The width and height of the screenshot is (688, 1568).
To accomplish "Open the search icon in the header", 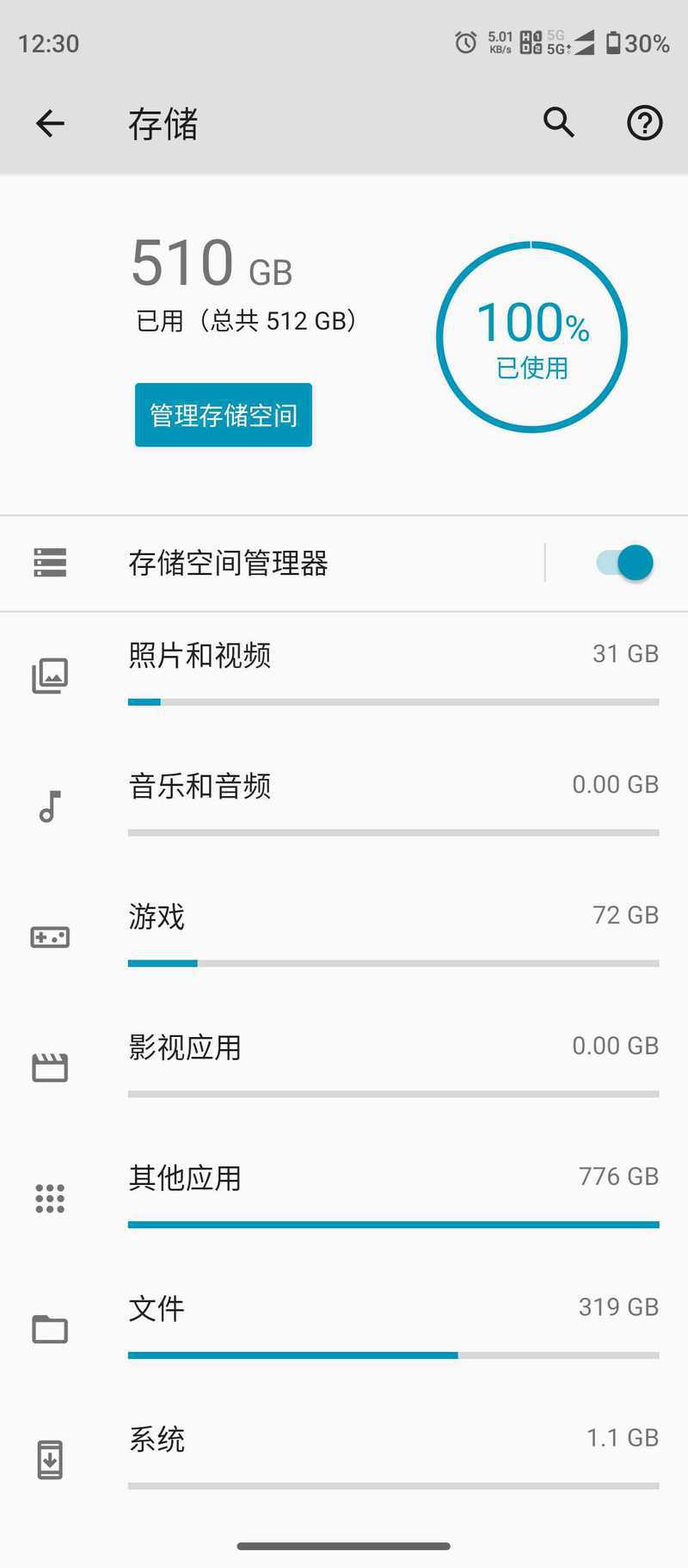I will point(559,123).
